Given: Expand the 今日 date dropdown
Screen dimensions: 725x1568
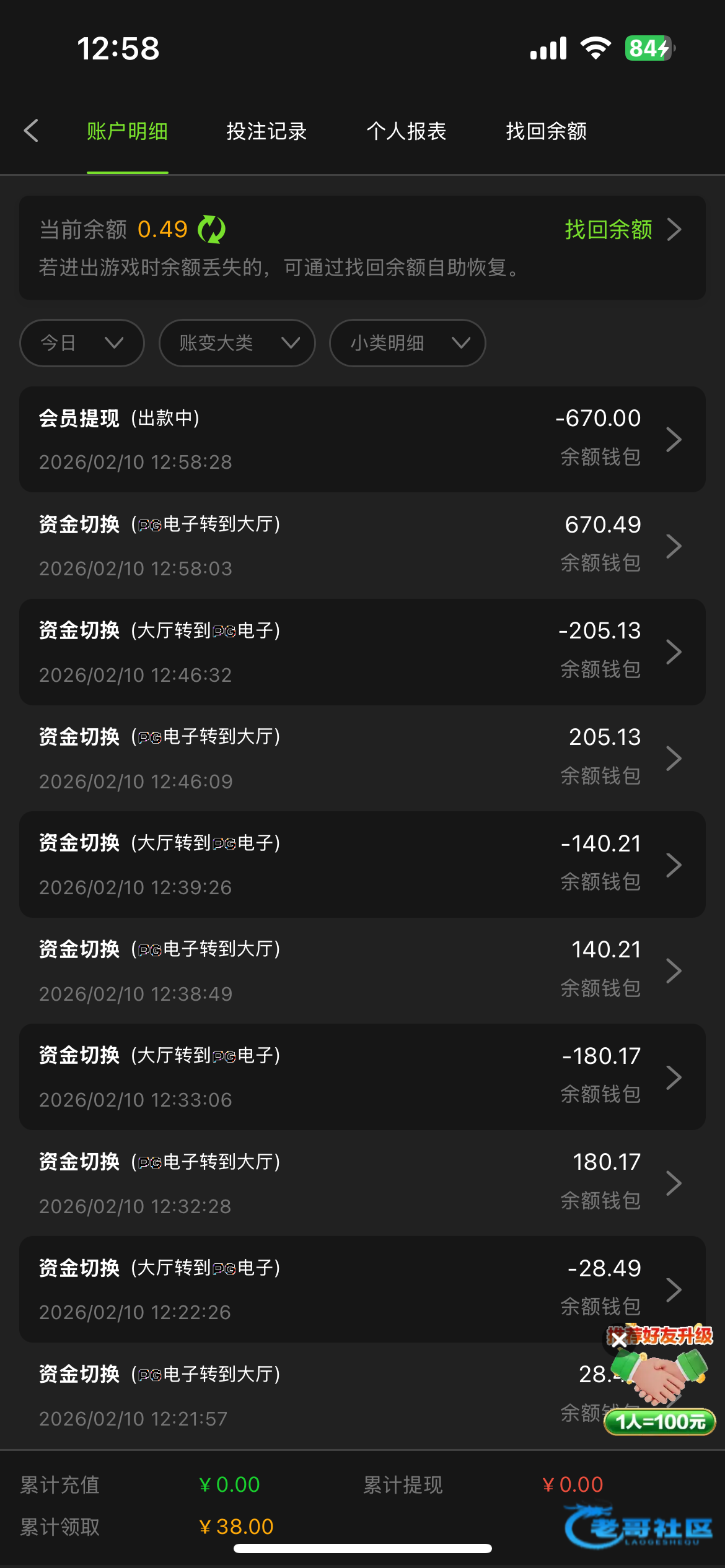Looking at the screenshot, I should (82, 342).
